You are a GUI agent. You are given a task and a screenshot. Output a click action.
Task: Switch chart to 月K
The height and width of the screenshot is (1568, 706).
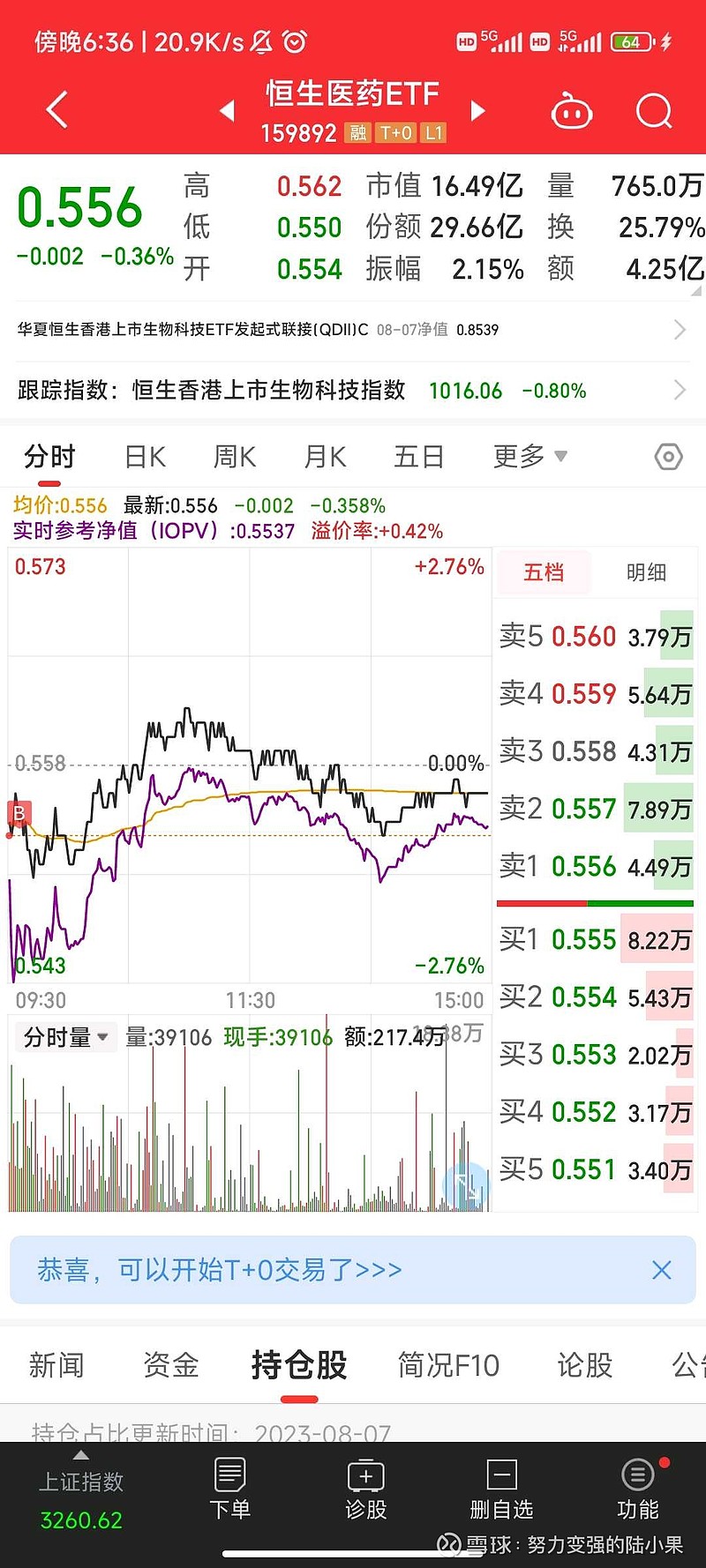(325, 457)
